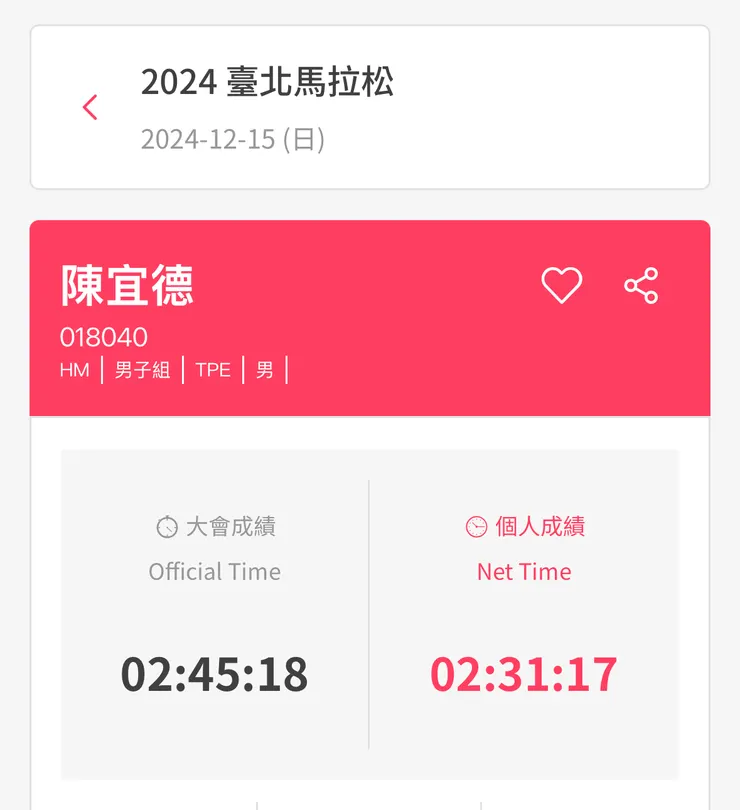Click the Official Time 02:45:18 value
The width and height of the screenshot is (740, 810).
click(x=215, y=674)
